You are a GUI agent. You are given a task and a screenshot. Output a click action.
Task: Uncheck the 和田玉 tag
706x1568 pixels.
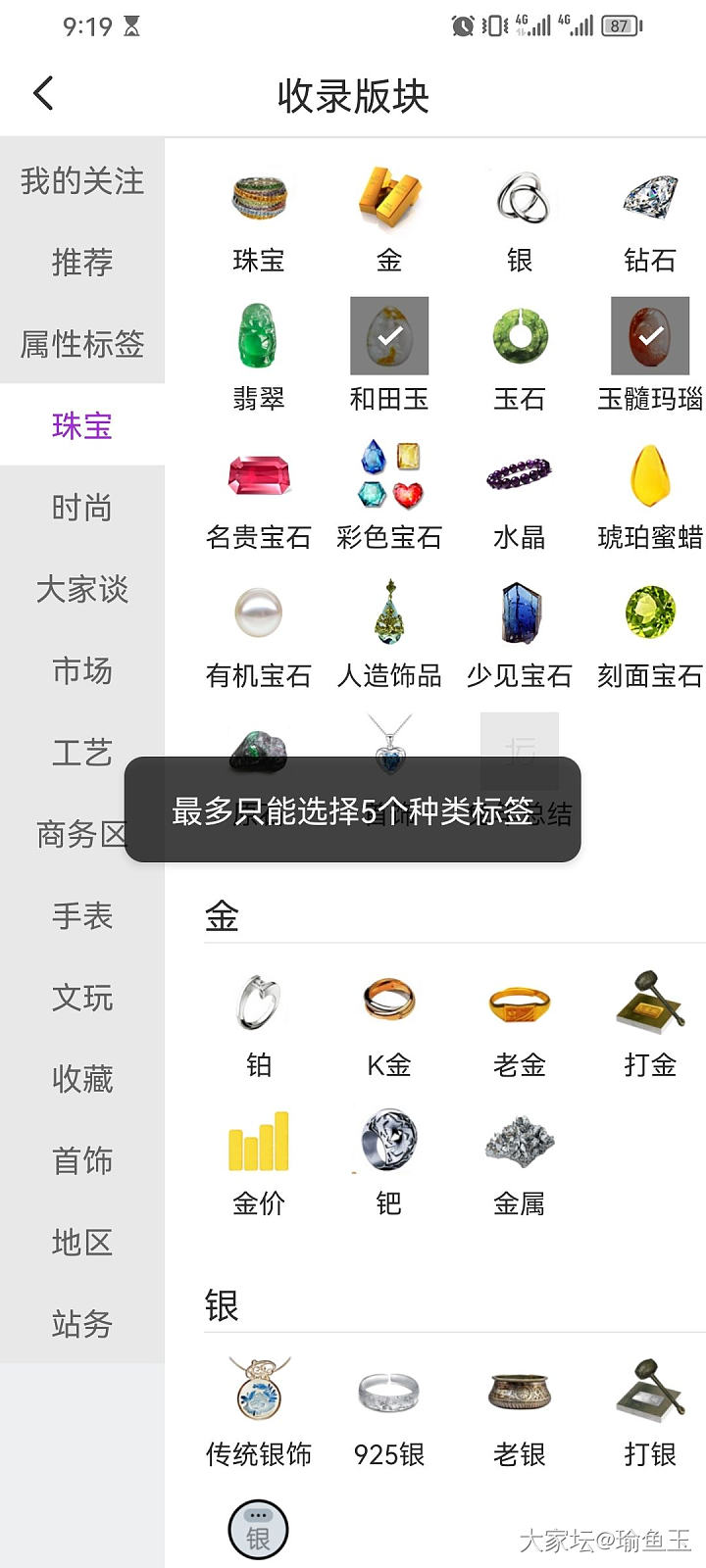pyautogui.click(x=389, y=336)
